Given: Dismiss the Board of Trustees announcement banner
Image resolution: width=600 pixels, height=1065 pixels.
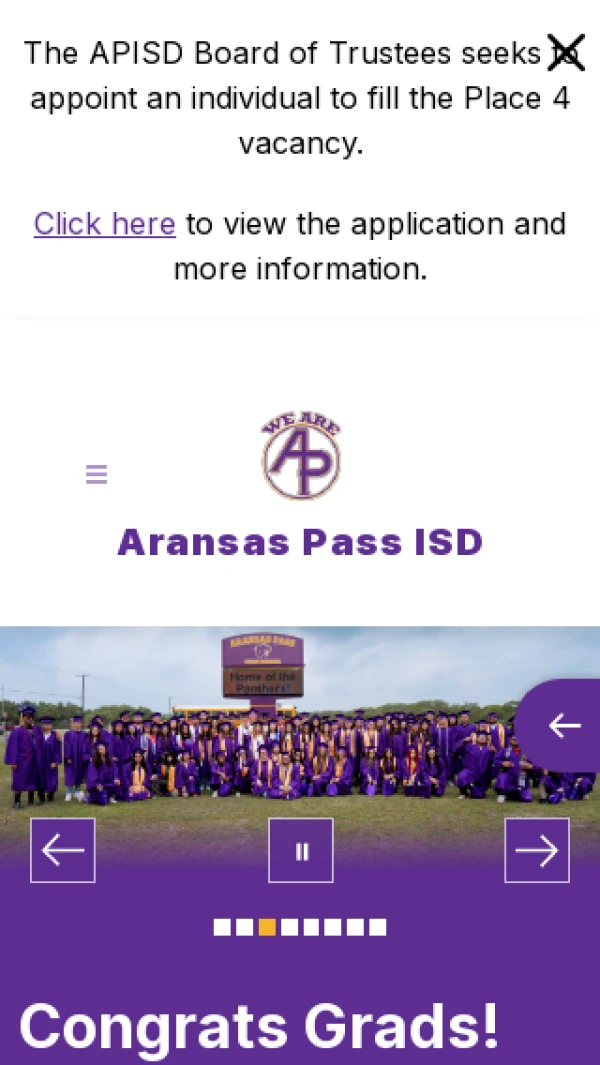Looking at the screenshot, I should coord(565,52).
